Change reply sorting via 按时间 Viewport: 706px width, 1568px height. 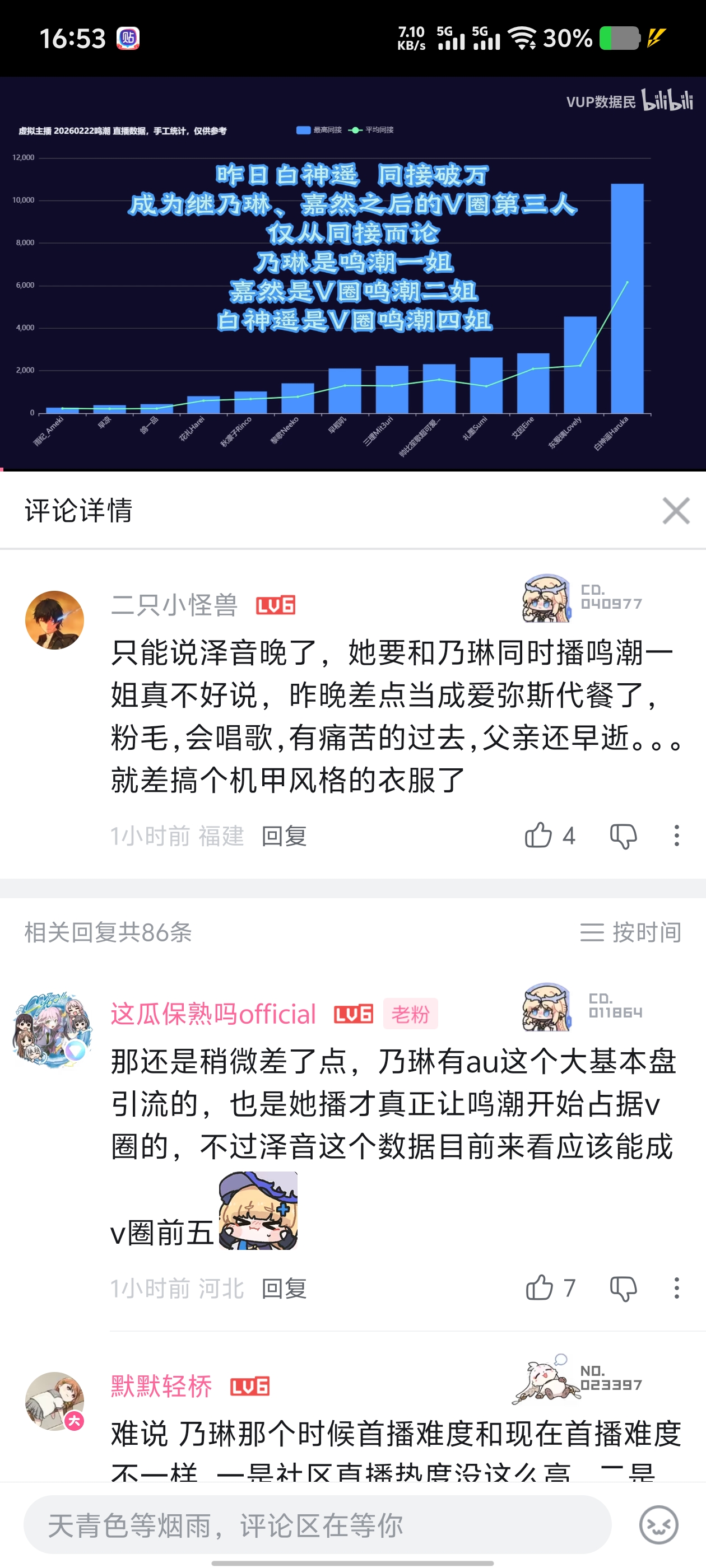(630, 932)
